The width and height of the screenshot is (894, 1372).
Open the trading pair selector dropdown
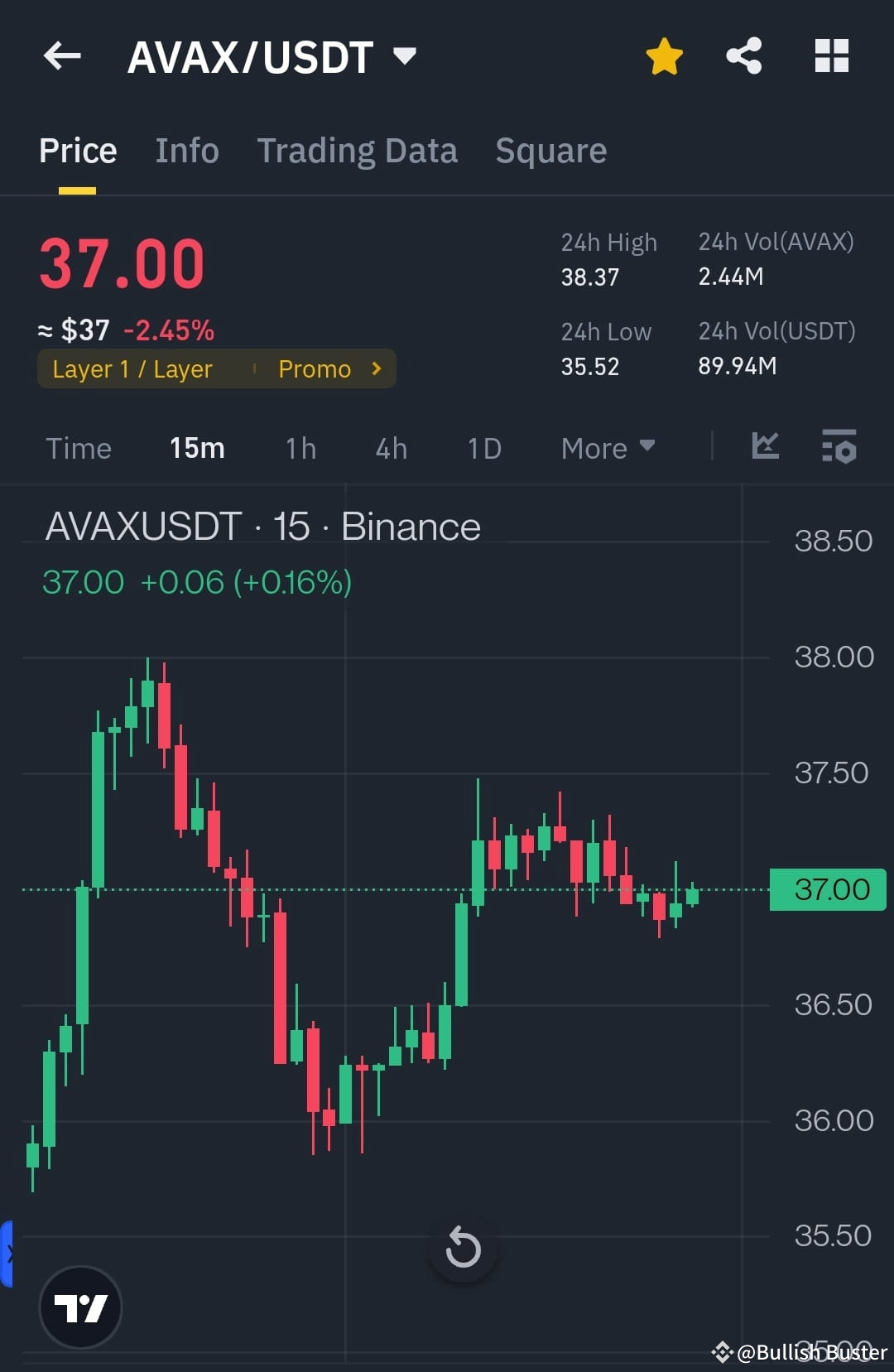[x=405, y=55]
